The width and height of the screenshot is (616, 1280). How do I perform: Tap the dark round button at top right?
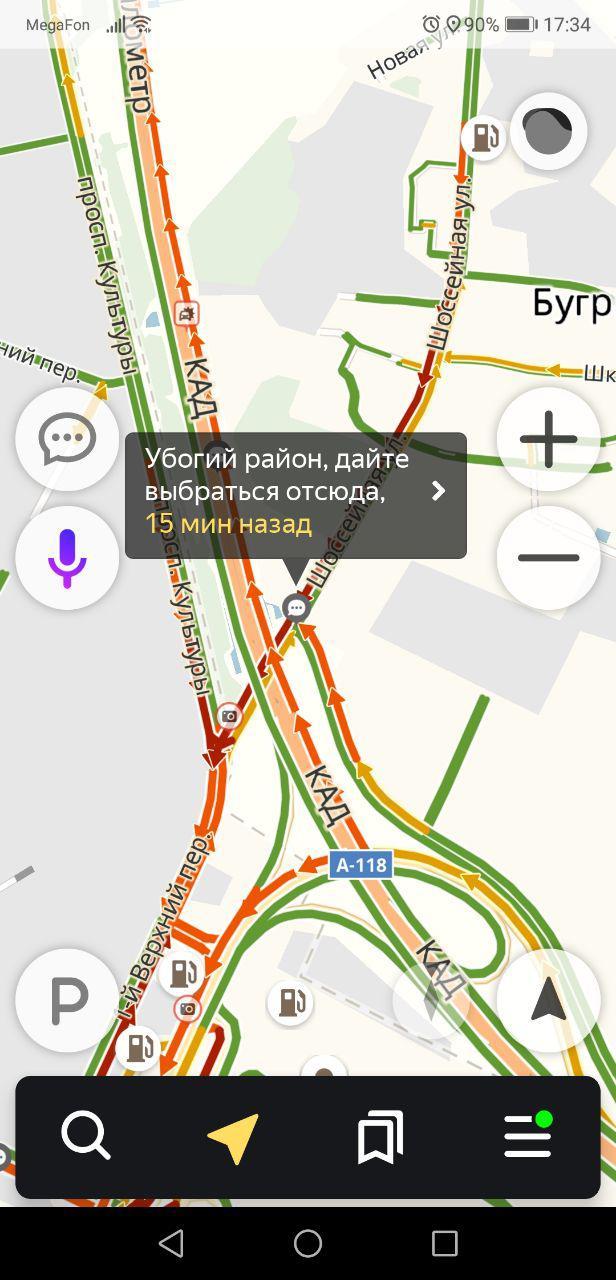click(x=548, y=131)
